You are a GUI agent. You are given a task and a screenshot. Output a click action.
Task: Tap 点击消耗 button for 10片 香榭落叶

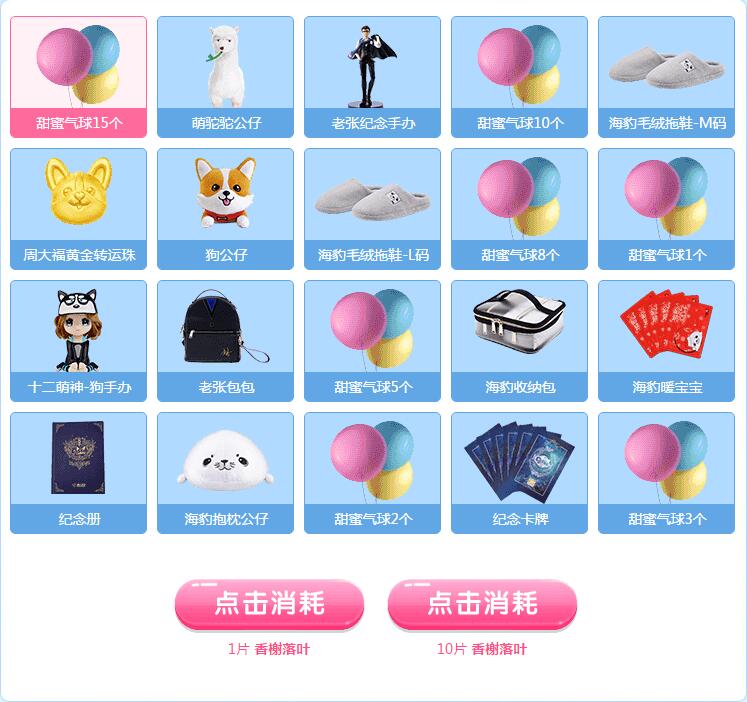point(482,604)
